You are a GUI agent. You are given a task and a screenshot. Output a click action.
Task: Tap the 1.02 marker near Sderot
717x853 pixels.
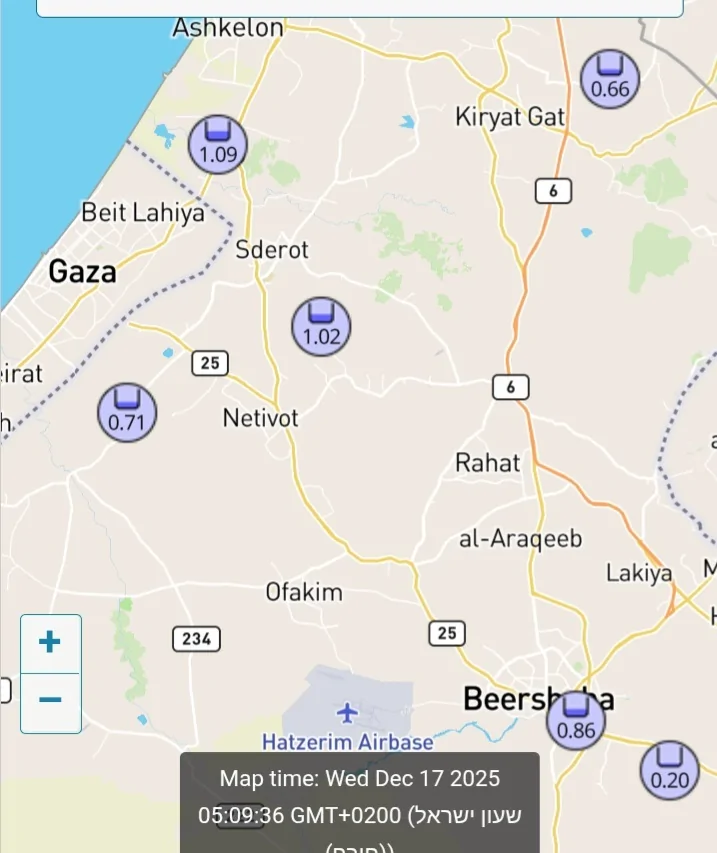click(x=321, y=326)
